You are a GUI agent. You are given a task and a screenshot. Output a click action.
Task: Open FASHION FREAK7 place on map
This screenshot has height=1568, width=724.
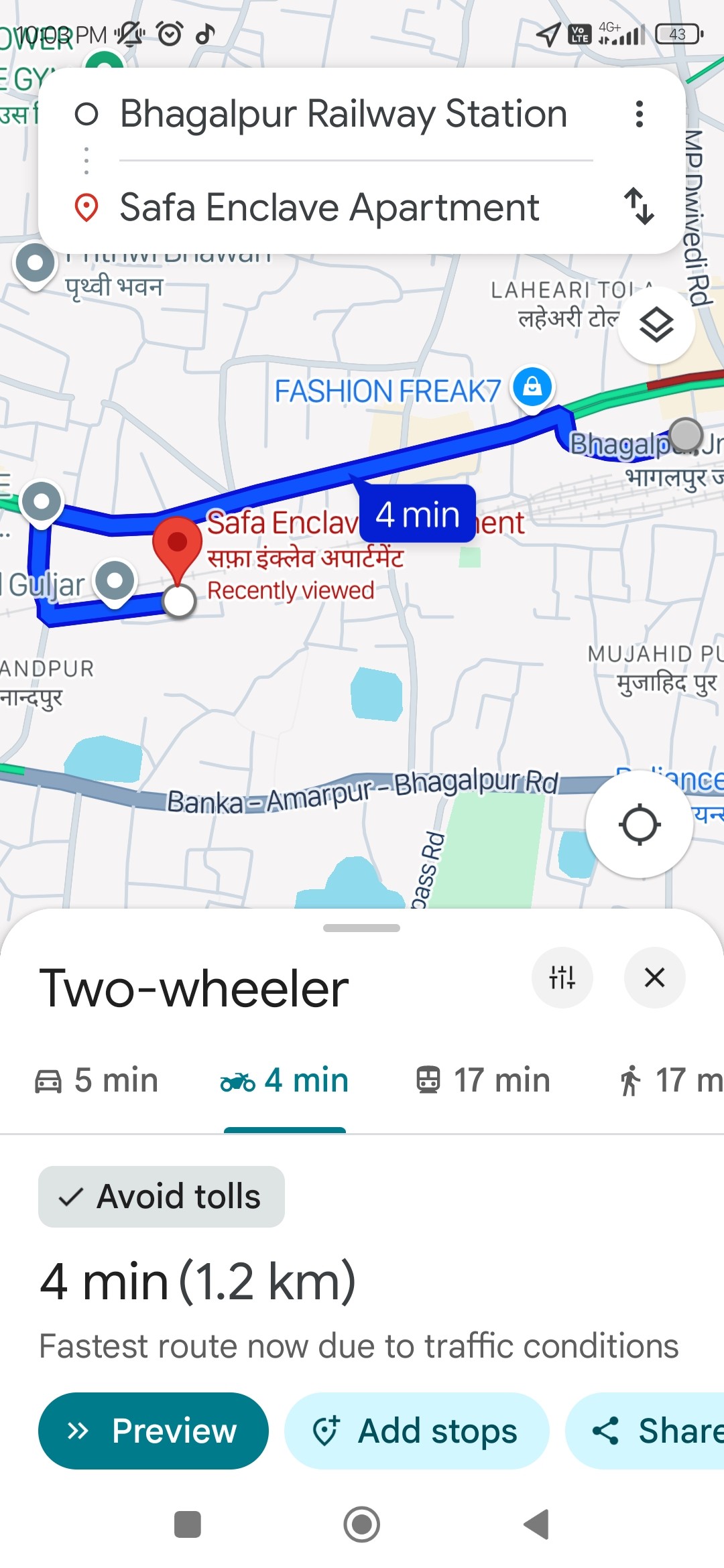click(x=532, y=388)
